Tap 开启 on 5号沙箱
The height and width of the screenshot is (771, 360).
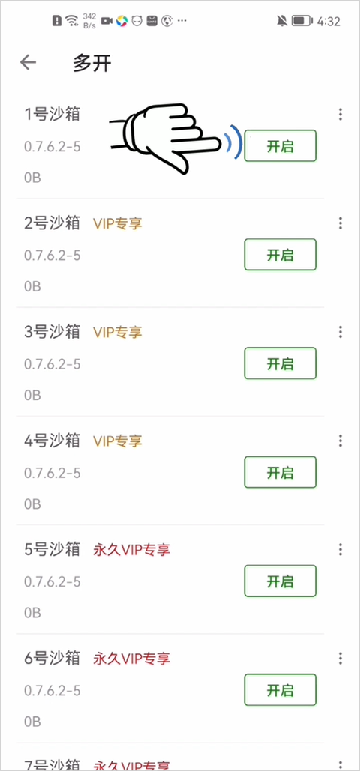280,581
